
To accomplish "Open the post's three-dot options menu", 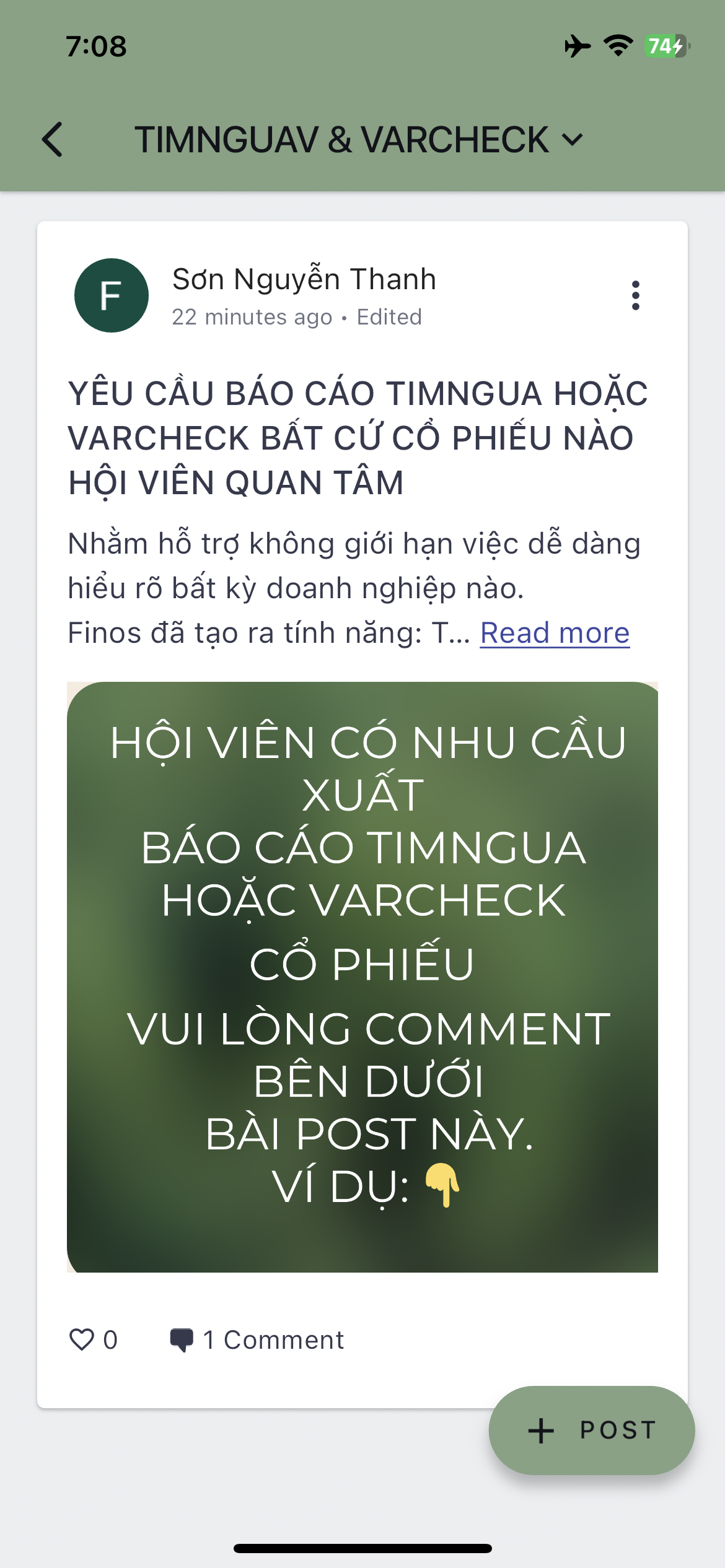I will pyautogui.click(x=635, y=295).
